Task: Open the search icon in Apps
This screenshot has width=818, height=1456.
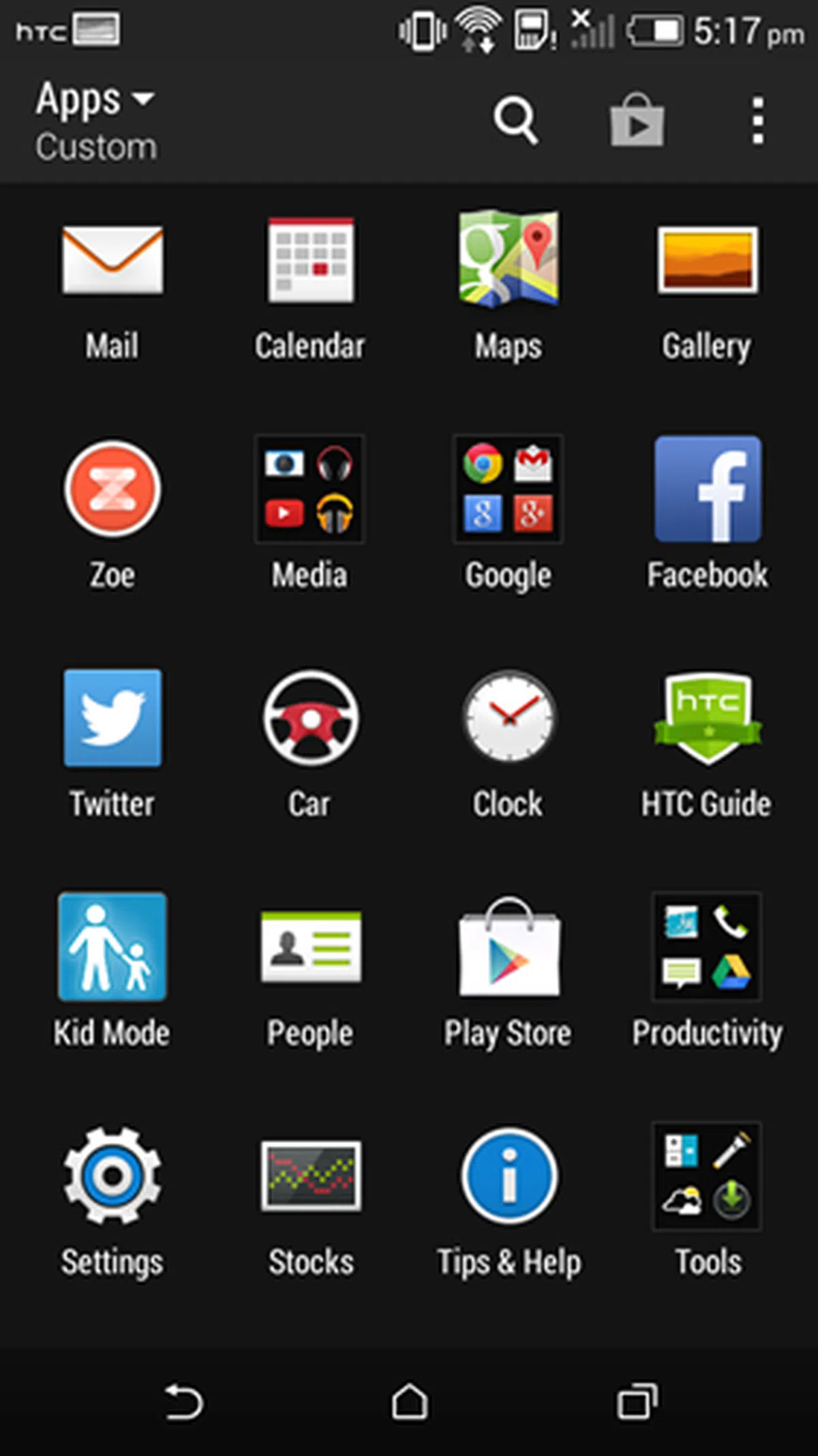Action: [515, 121]
